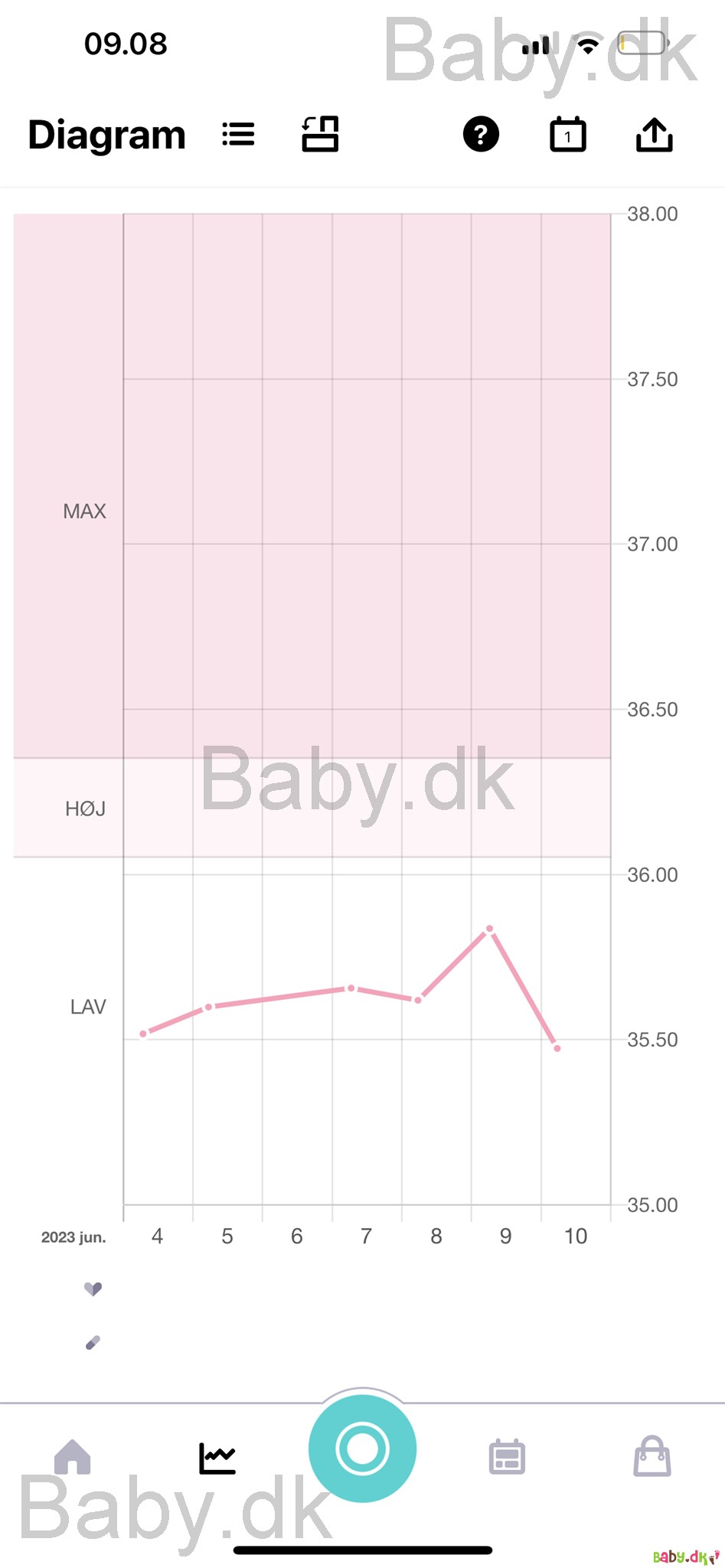Open the list view icon
This screenshot has height=1568, width=725.
click(x=238, y=135)
